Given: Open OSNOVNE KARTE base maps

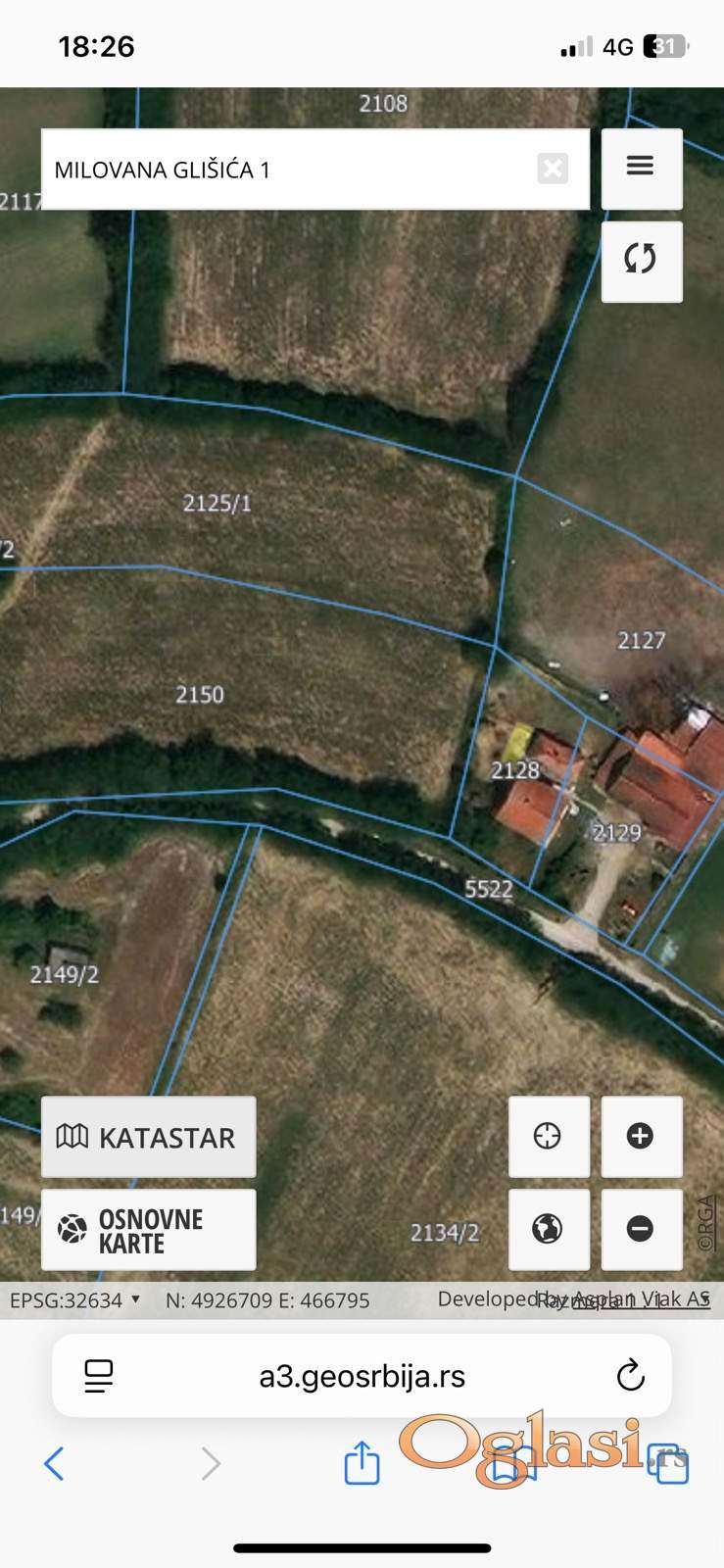Looking at the screenshot, I should (x=149, y=1230).
